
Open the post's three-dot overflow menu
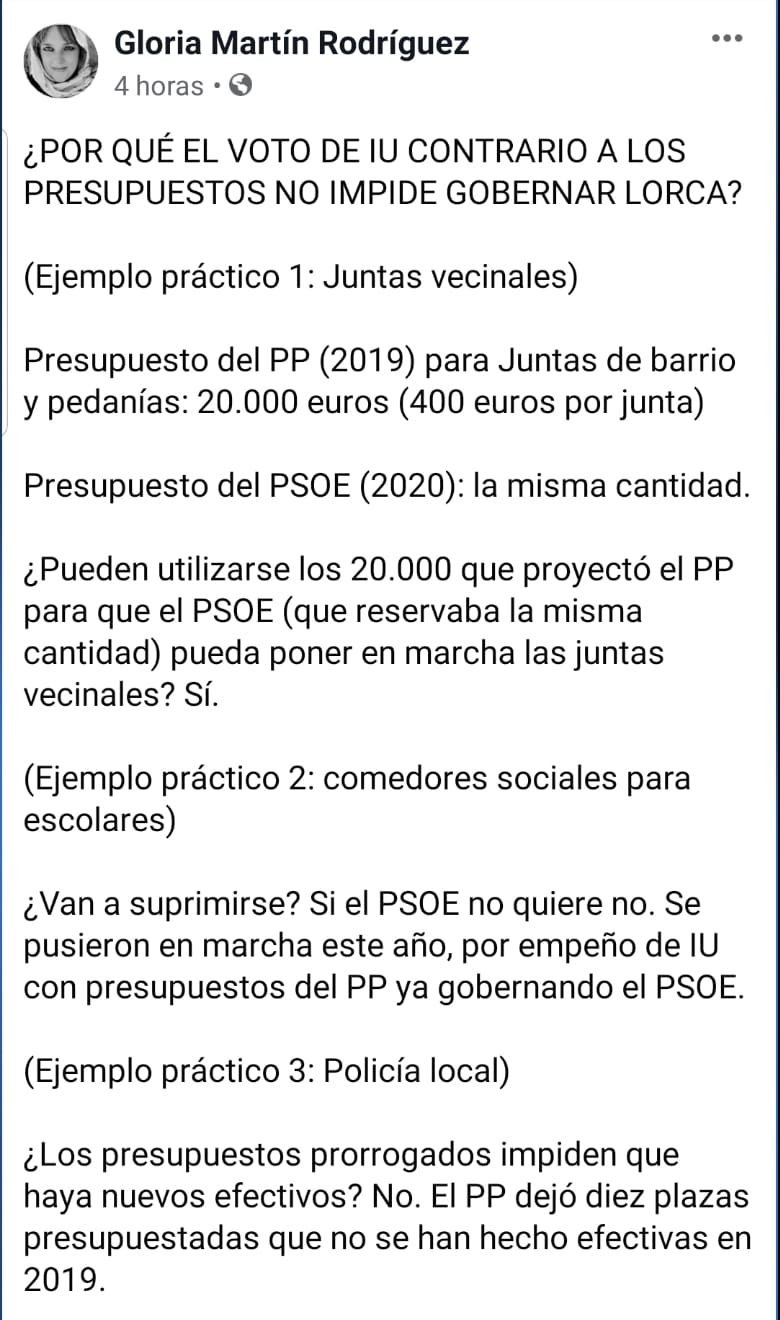click(x=727, y=39)
